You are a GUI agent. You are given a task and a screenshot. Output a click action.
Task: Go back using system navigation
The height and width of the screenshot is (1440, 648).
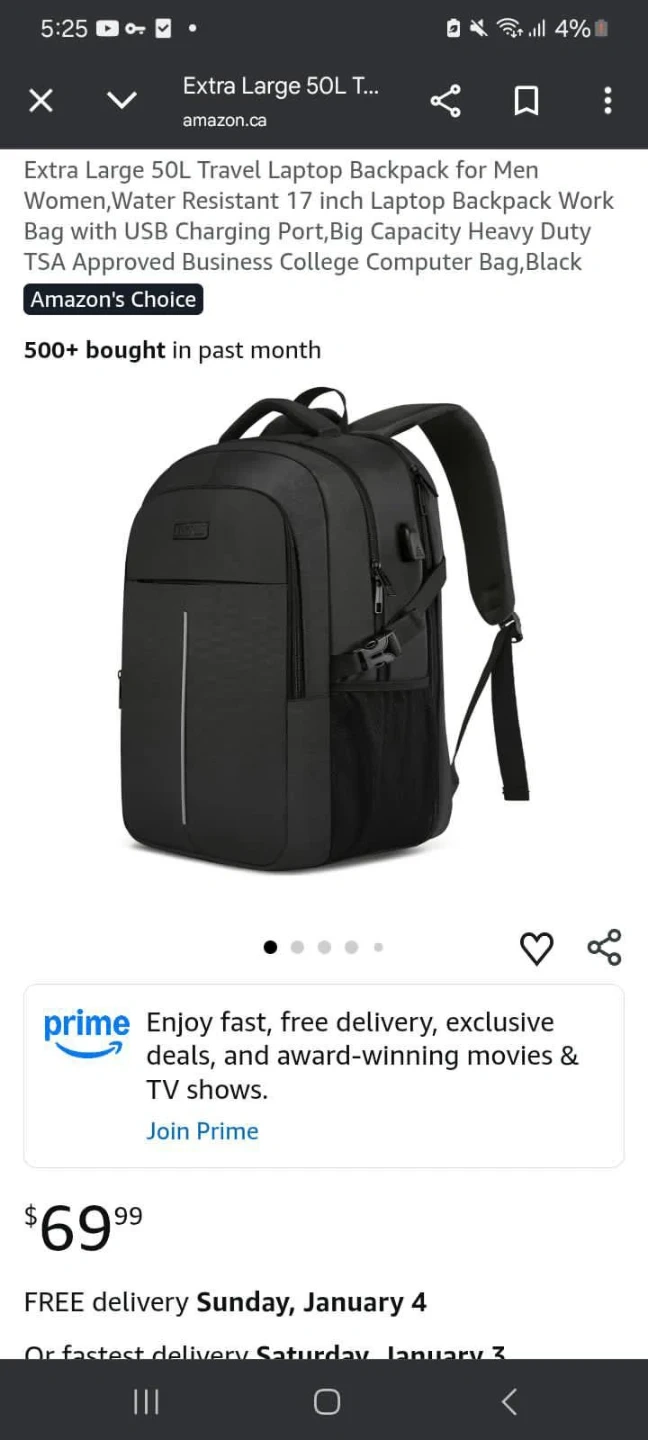tap(509, 1402)
